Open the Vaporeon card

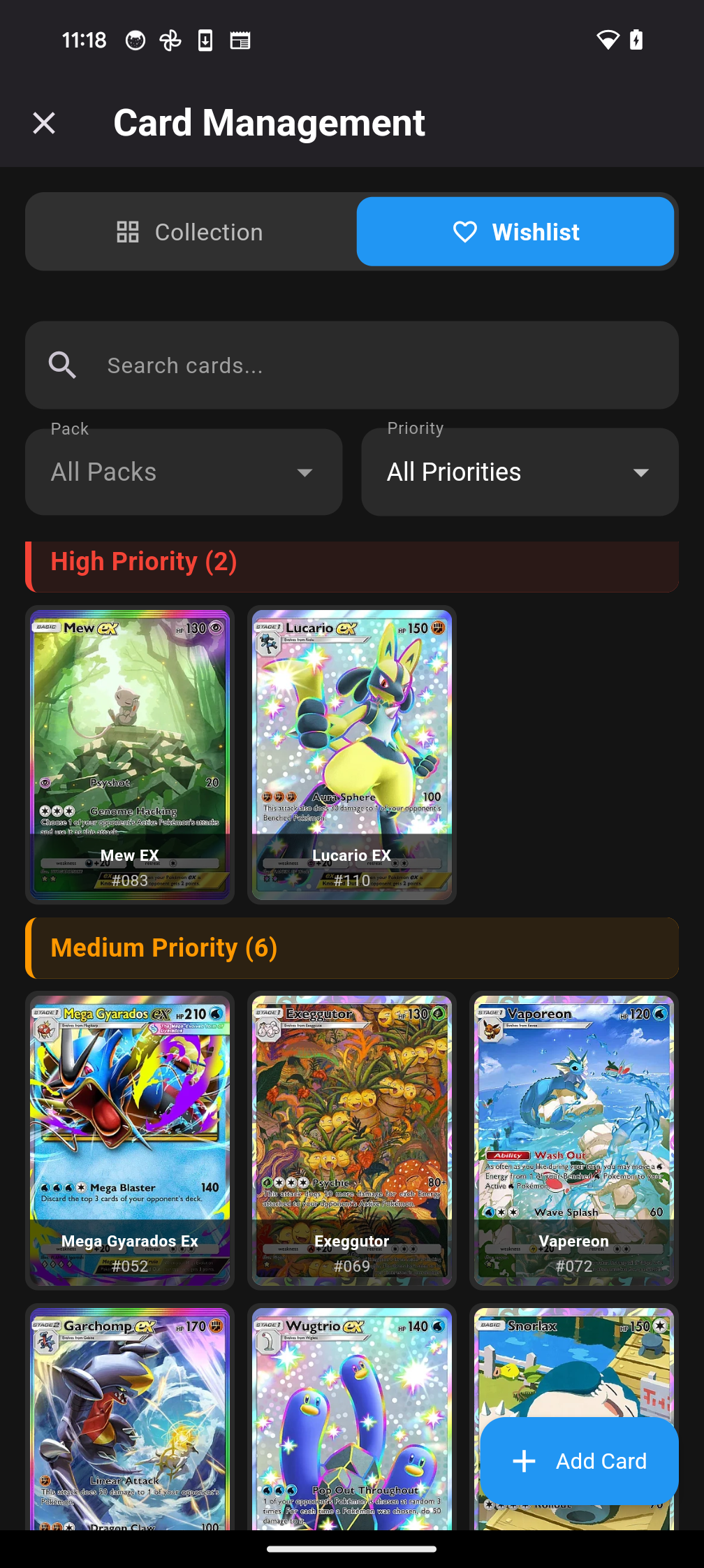[x=573, y=1140]
